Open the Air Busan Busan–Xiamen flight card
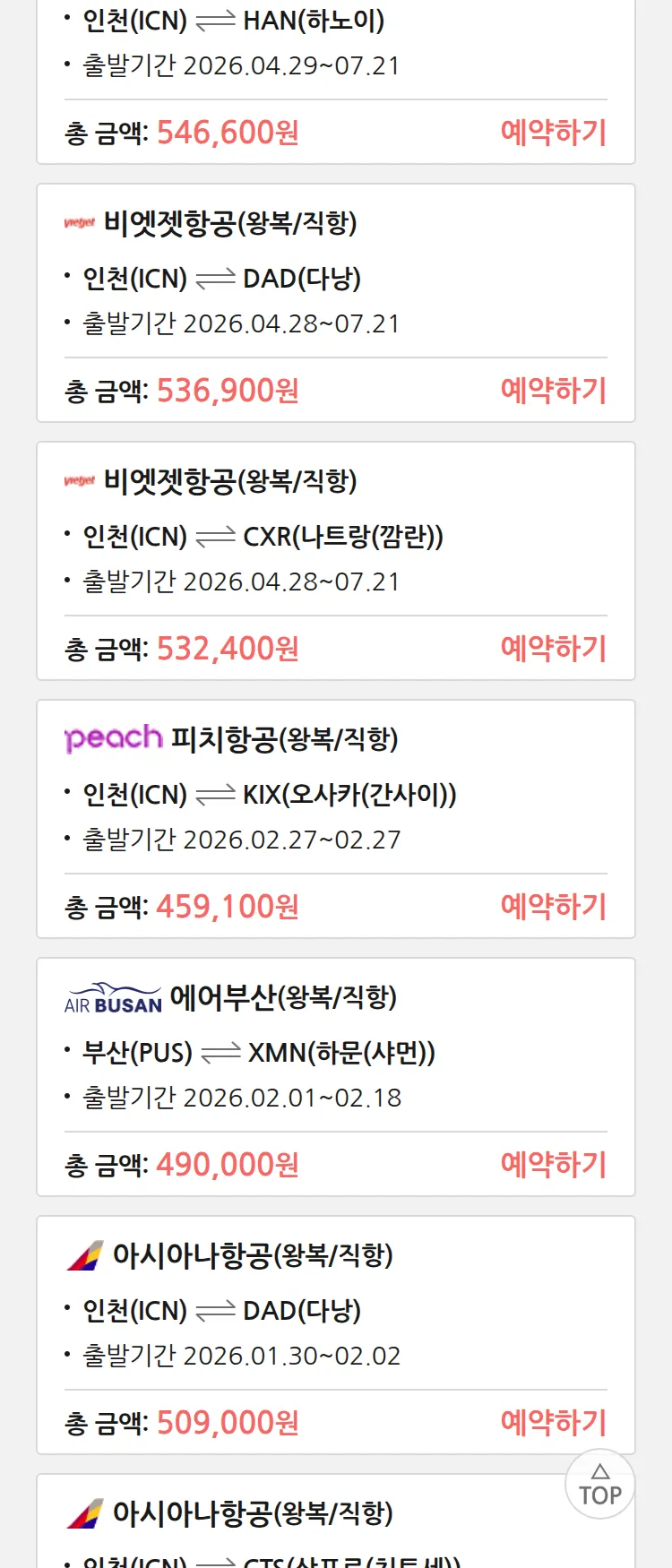The height and width of the screenshot is (1568, 672). (x=335, y=1052)
